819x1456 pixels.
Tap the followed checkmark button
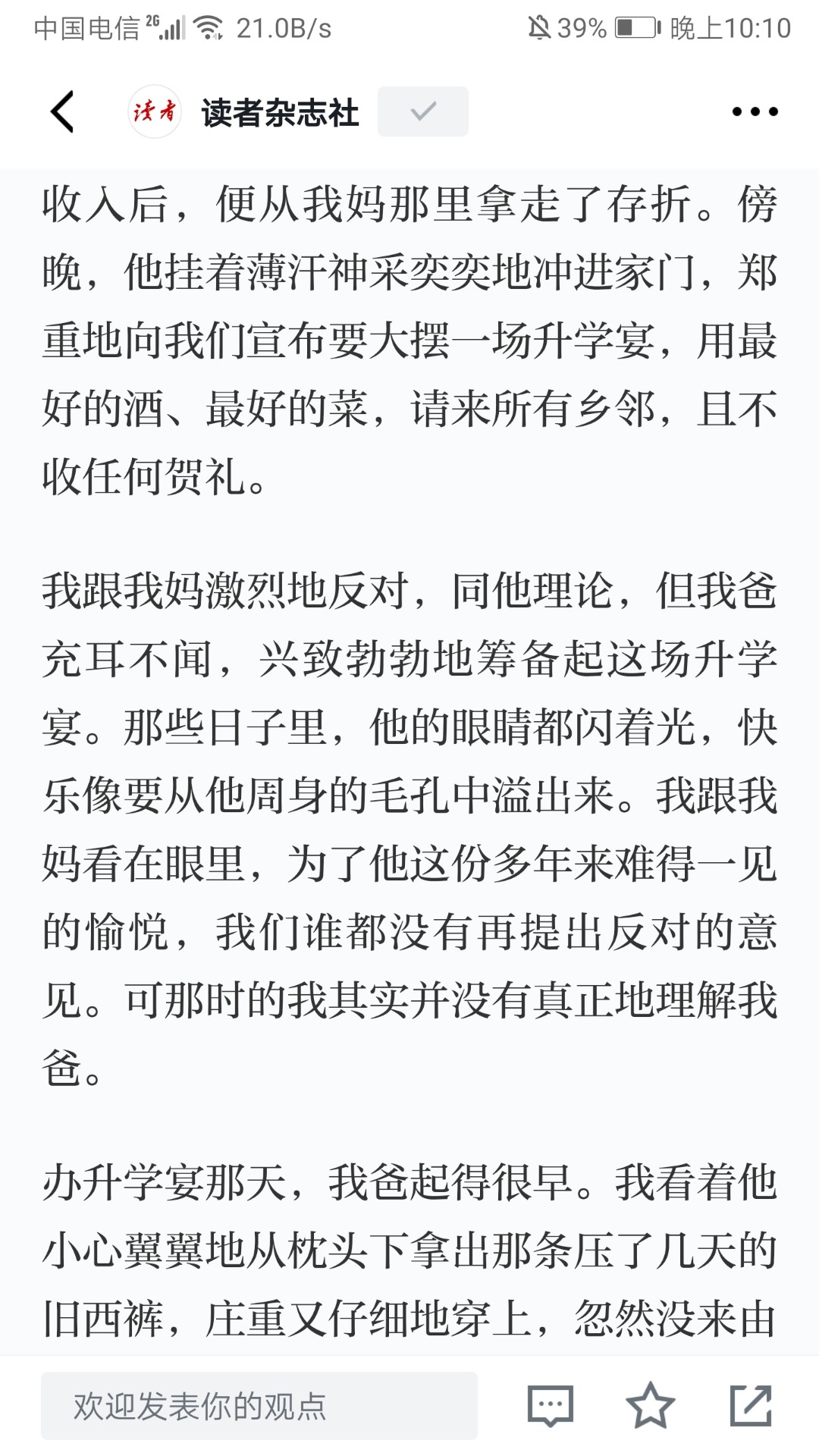tap(422, 111)
